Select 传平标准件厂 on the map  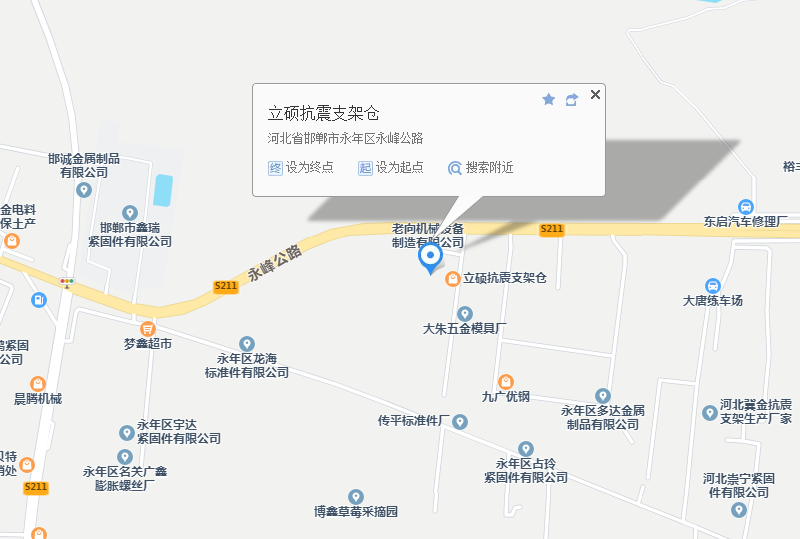460,422
